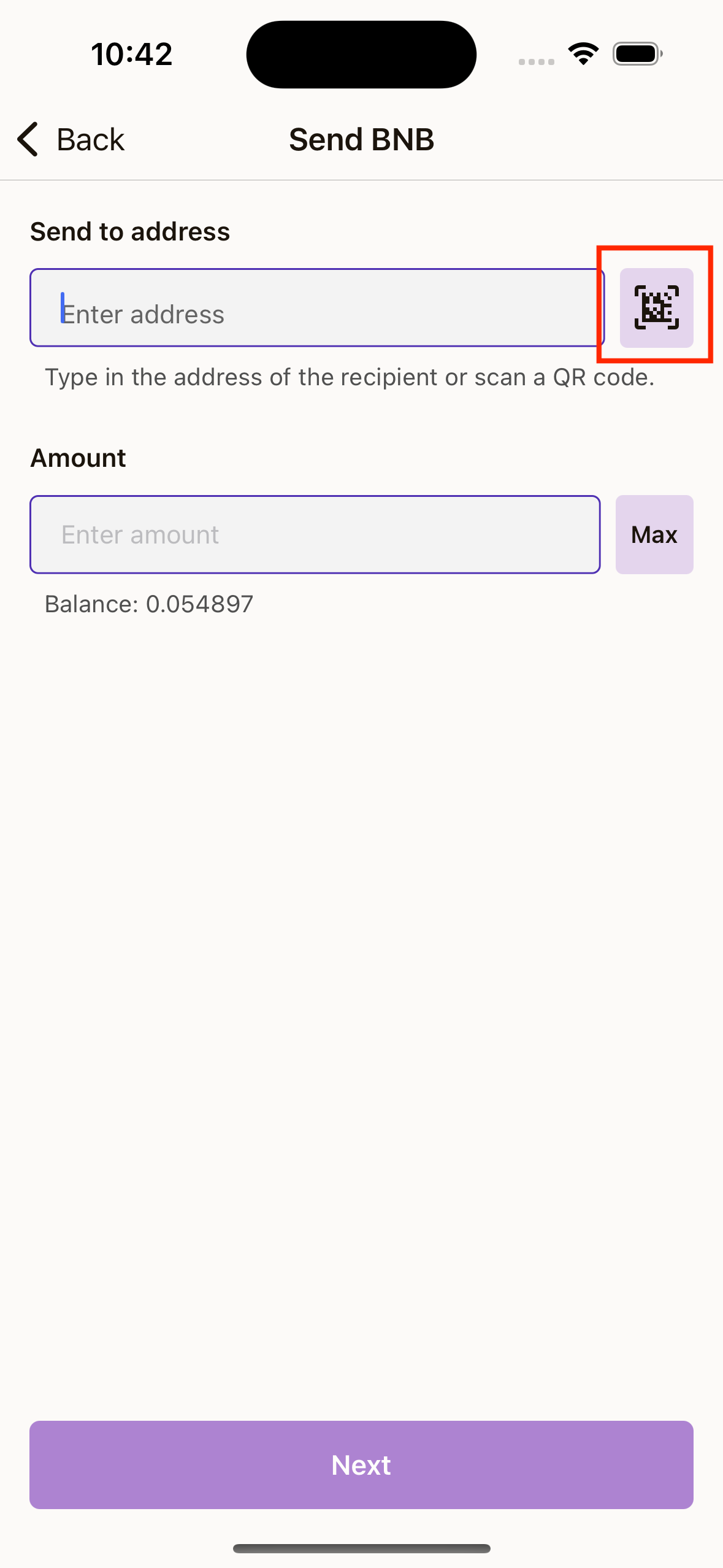This screenshot has width=723, height=1568.
Task: Tap the clock showing 10:42
Action: (131, 54)
